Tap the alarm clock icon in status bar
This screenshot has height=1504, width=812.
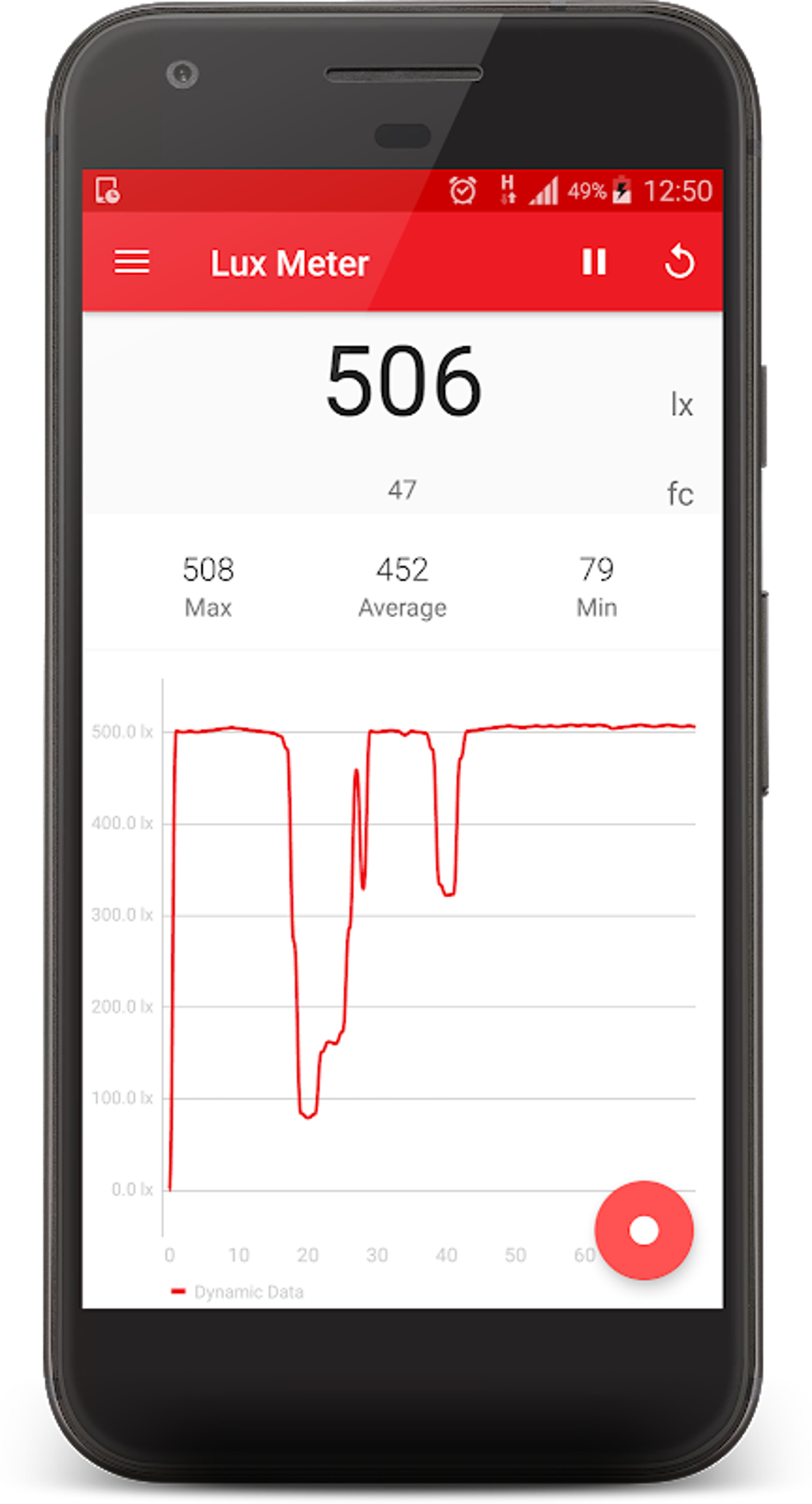(x=462, y=190)
